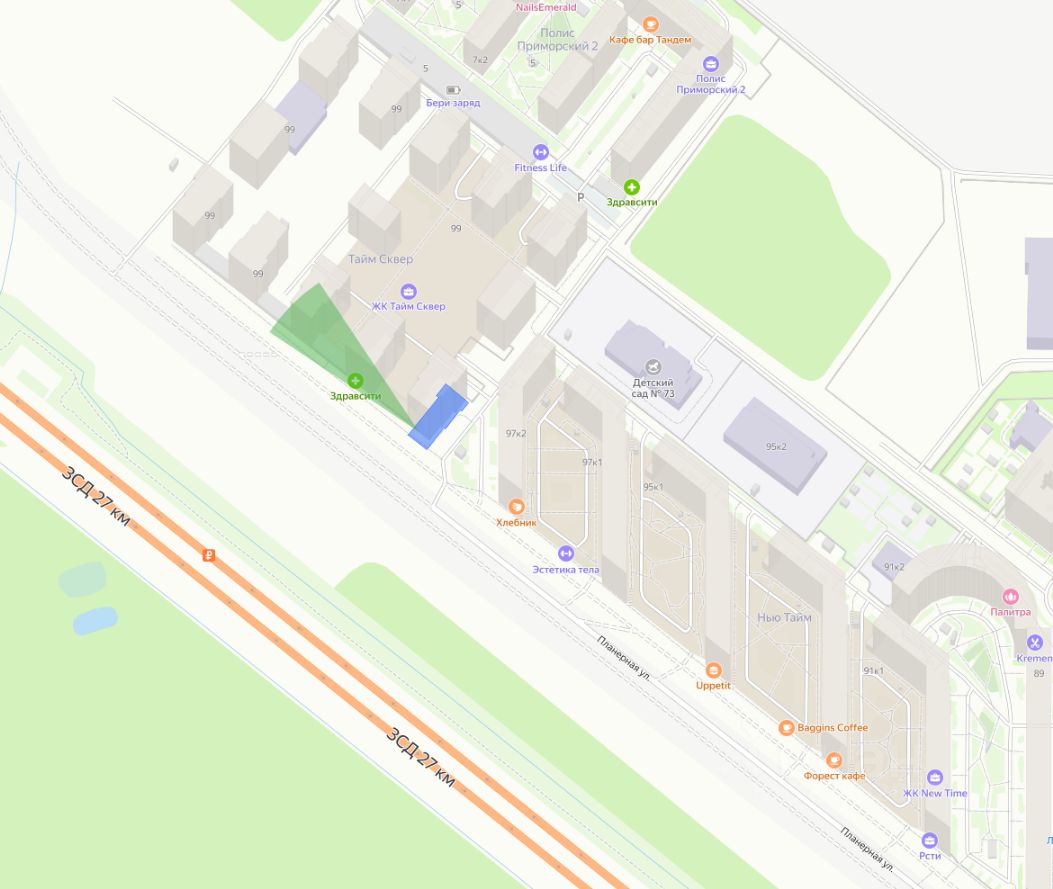Open the Полис Приморский 2 office marker
The image size is (1053, 889).
coord(710,64)
